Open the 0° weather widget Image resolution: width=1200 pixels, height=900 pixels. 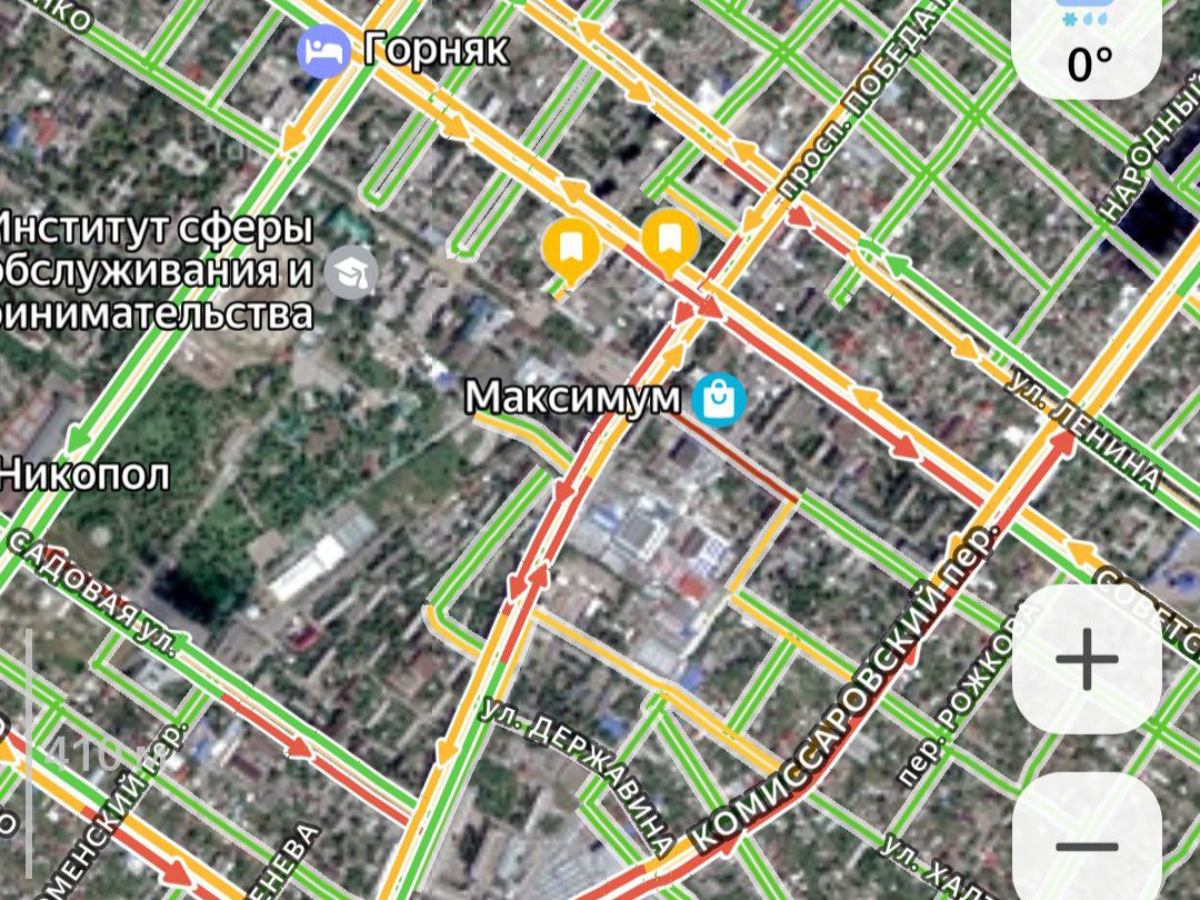point(1088,45)
